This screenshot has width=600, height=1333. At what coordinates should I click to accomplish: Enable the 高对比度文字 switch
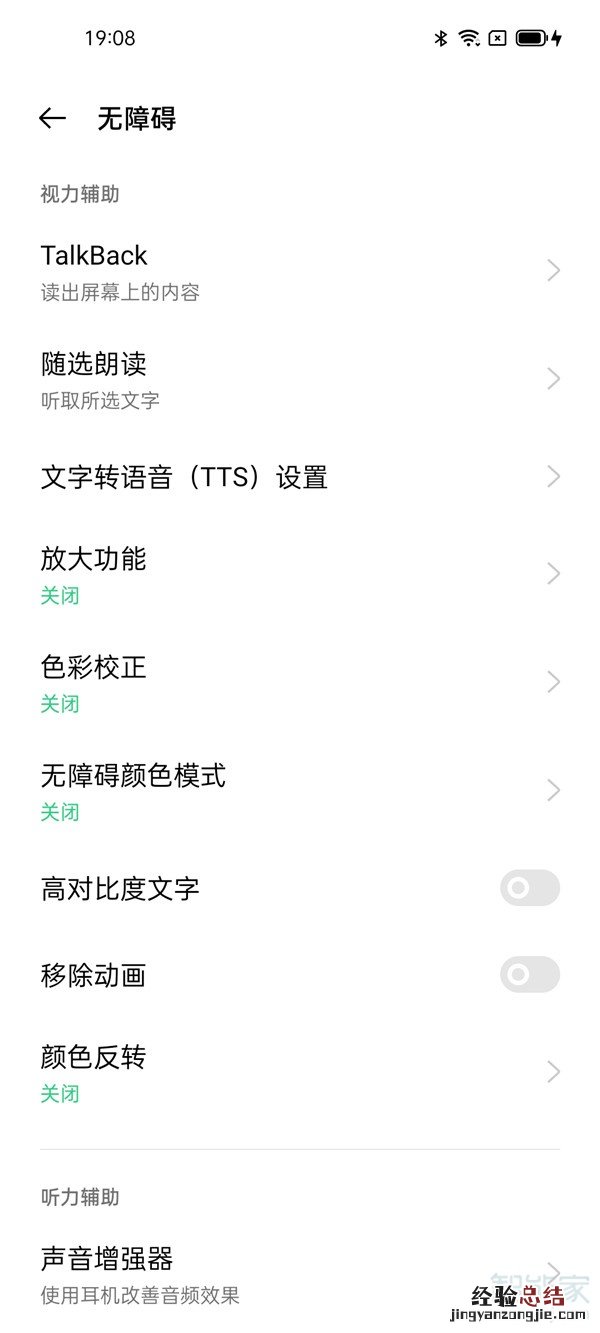coord(529,888)
